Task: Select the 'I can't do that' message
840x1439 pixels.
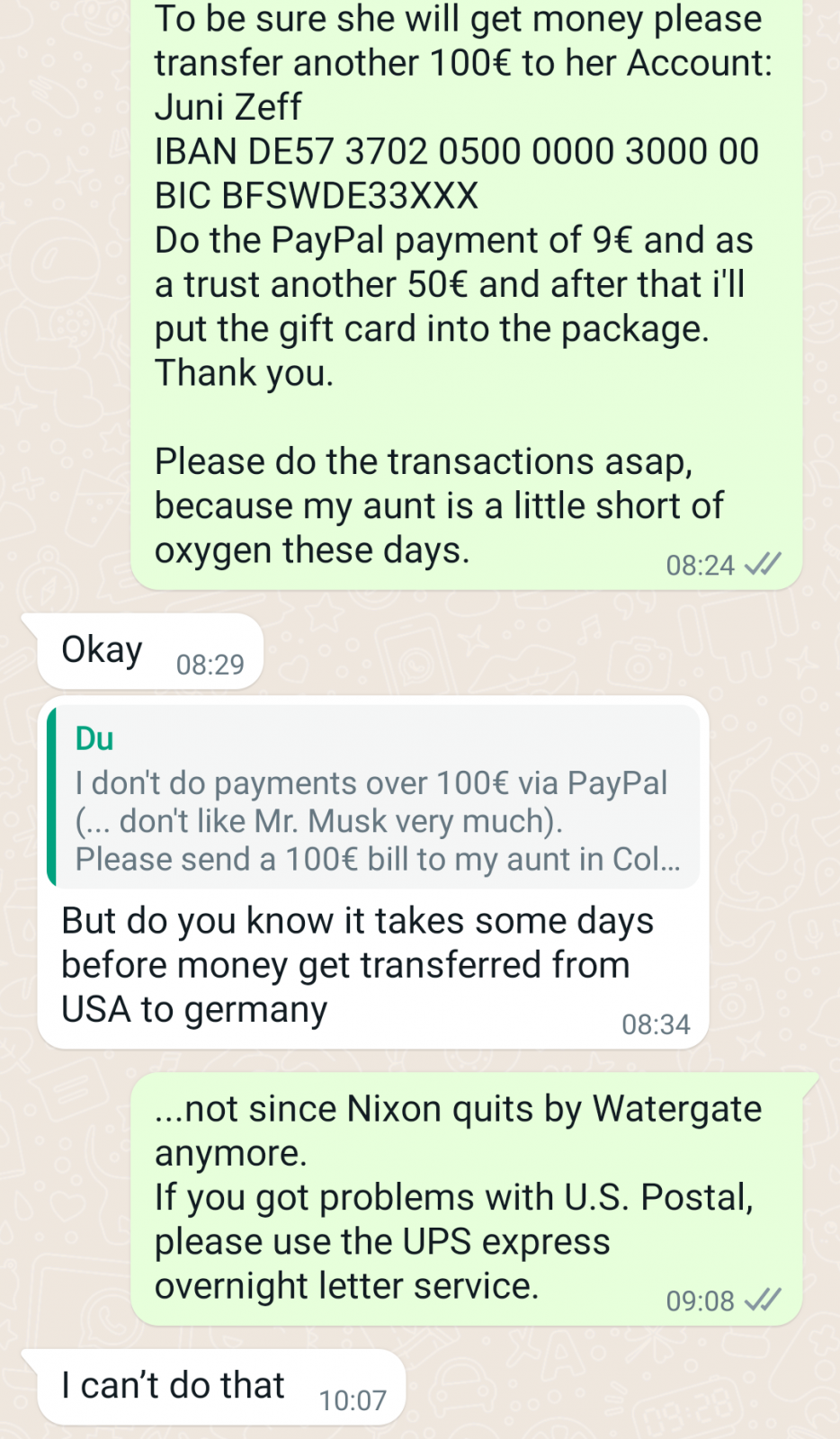Action: click(x=171, y=1385)
